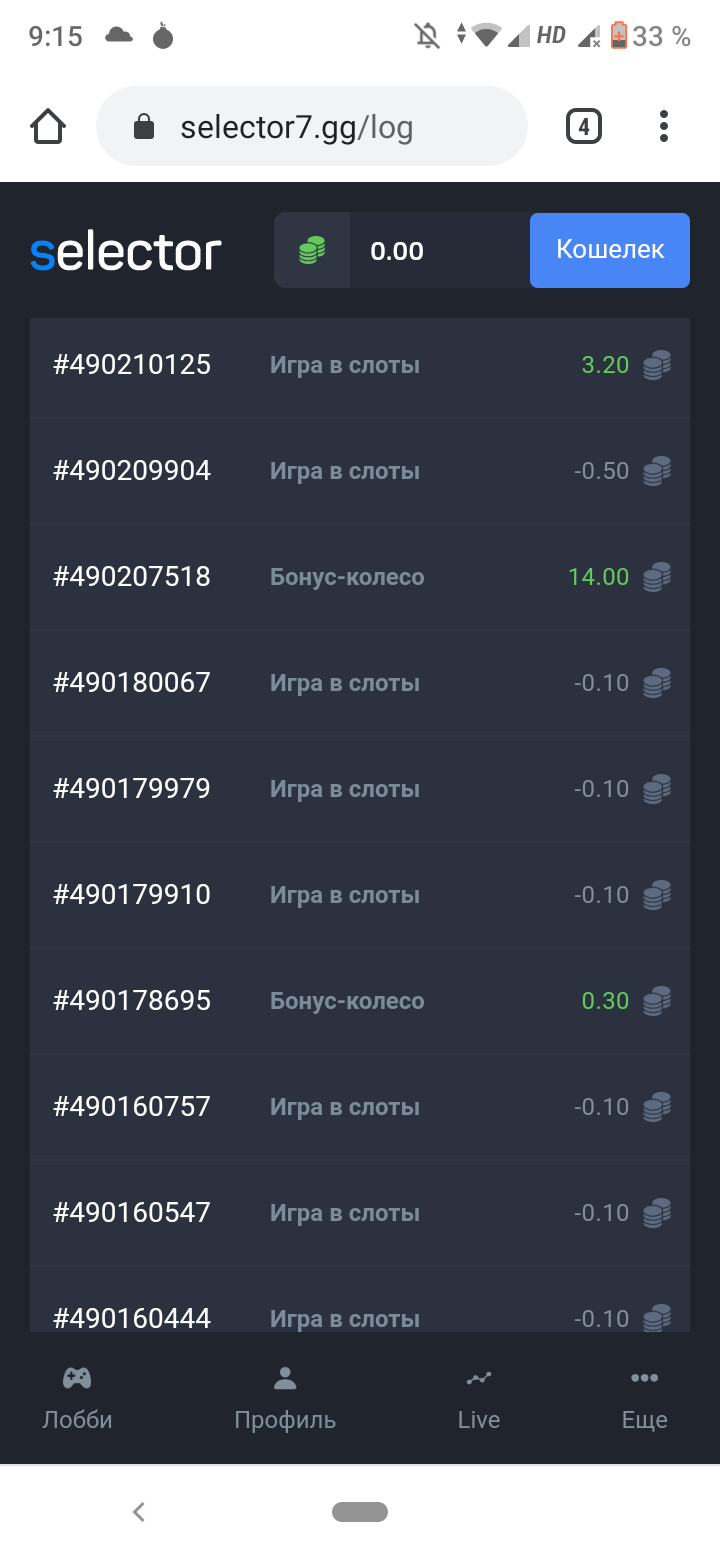Open the Live tab
Viewport: 720px width, 1560px height.
[x=479, y=1398]
